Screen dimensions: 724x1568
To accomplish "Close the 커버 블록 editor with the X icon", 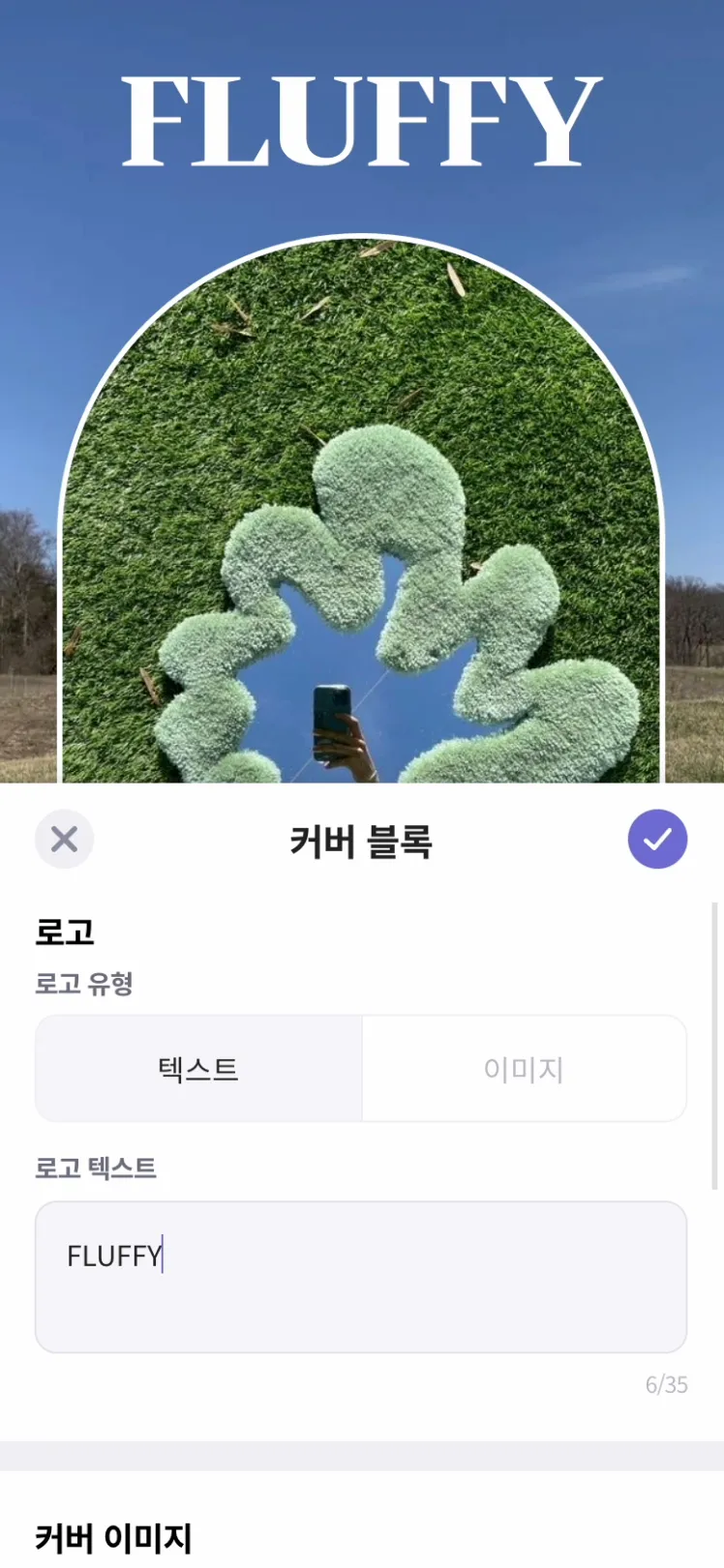I will coord(64,840).
